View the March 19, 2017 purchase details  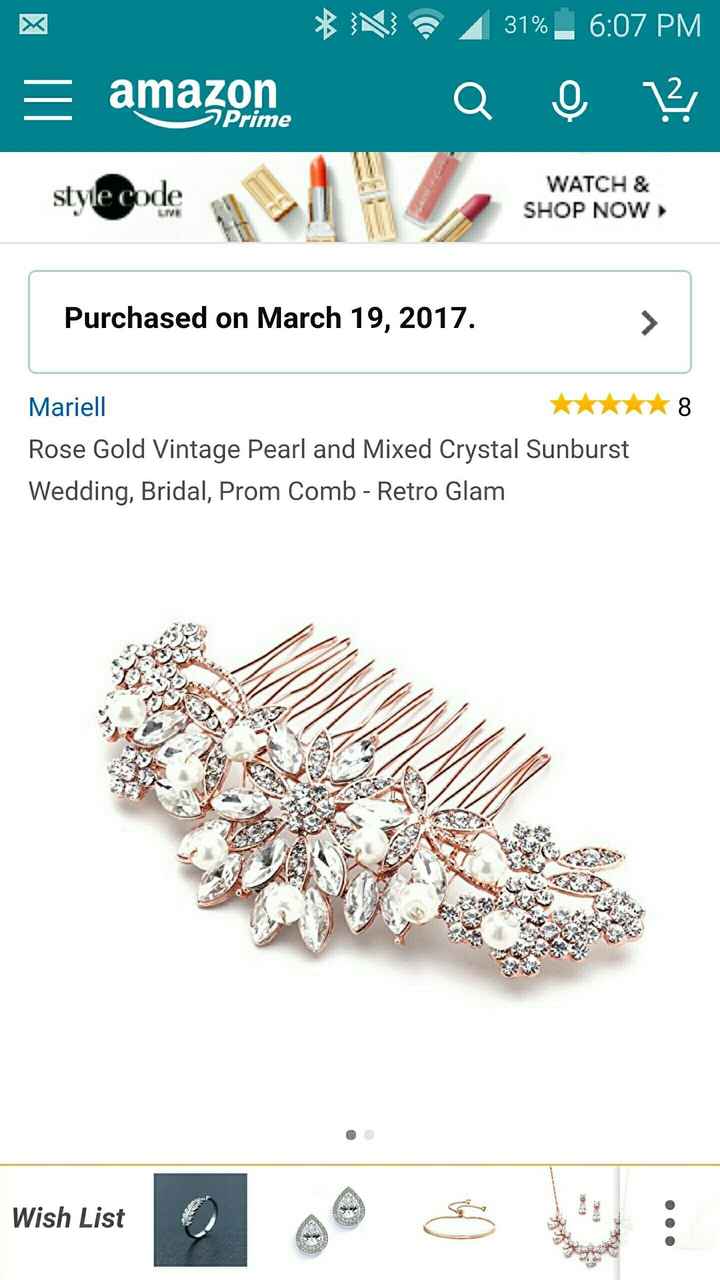click(x=360, y=321)
